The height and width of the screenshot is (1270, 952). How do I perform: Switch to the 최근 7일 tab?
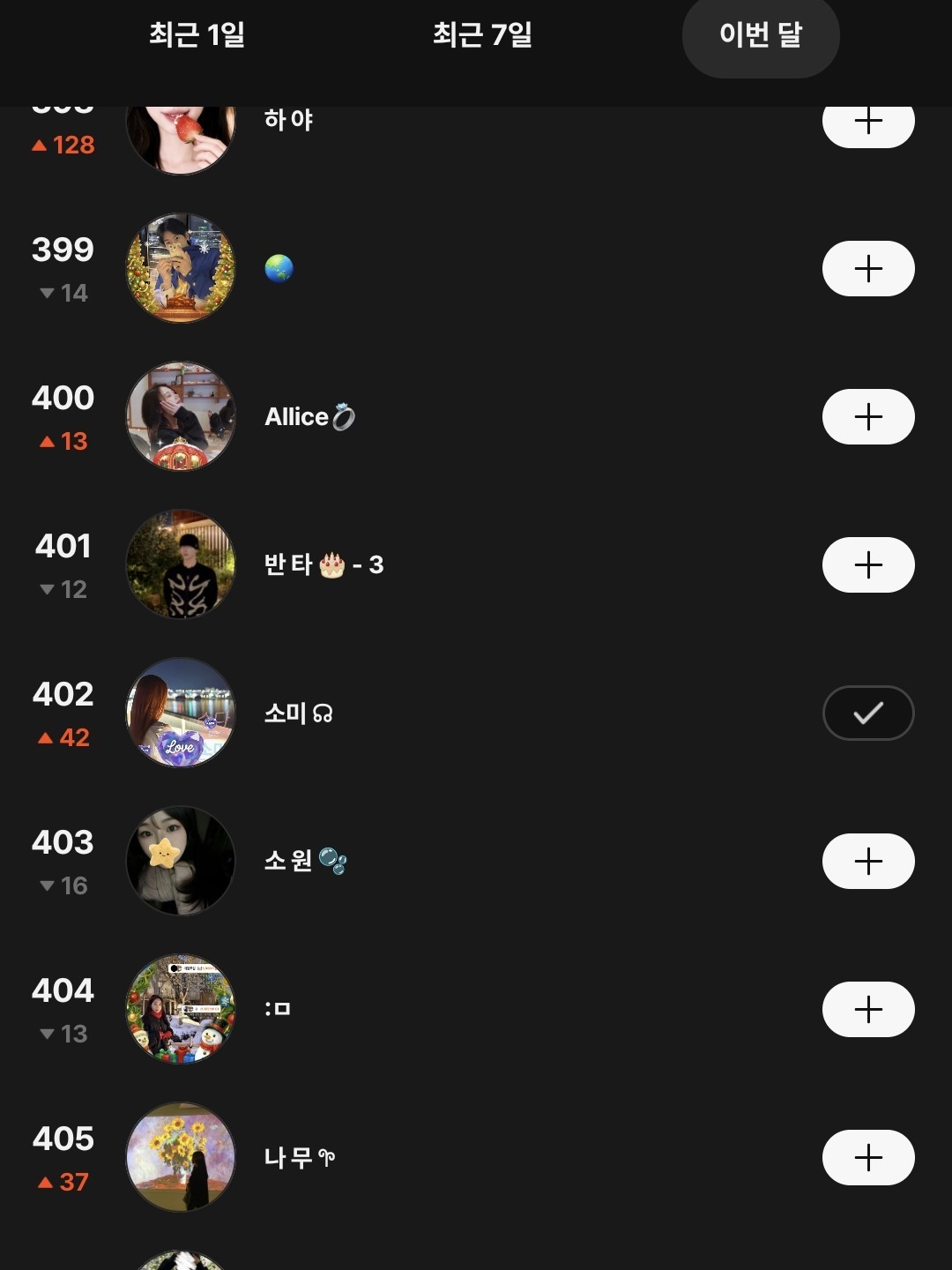(x=482, y=35)
